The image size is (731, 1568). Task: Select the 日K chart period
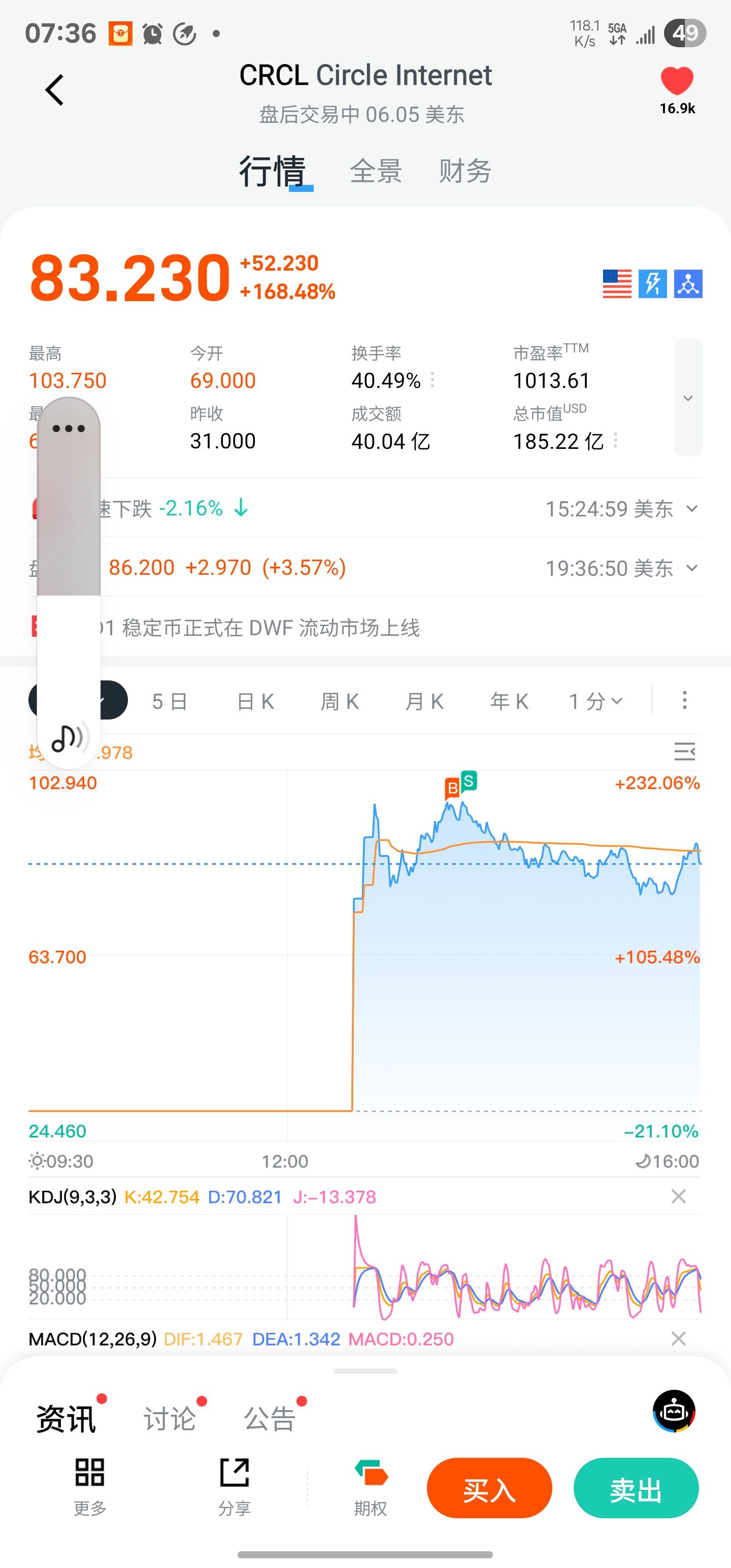pos(256,701)
